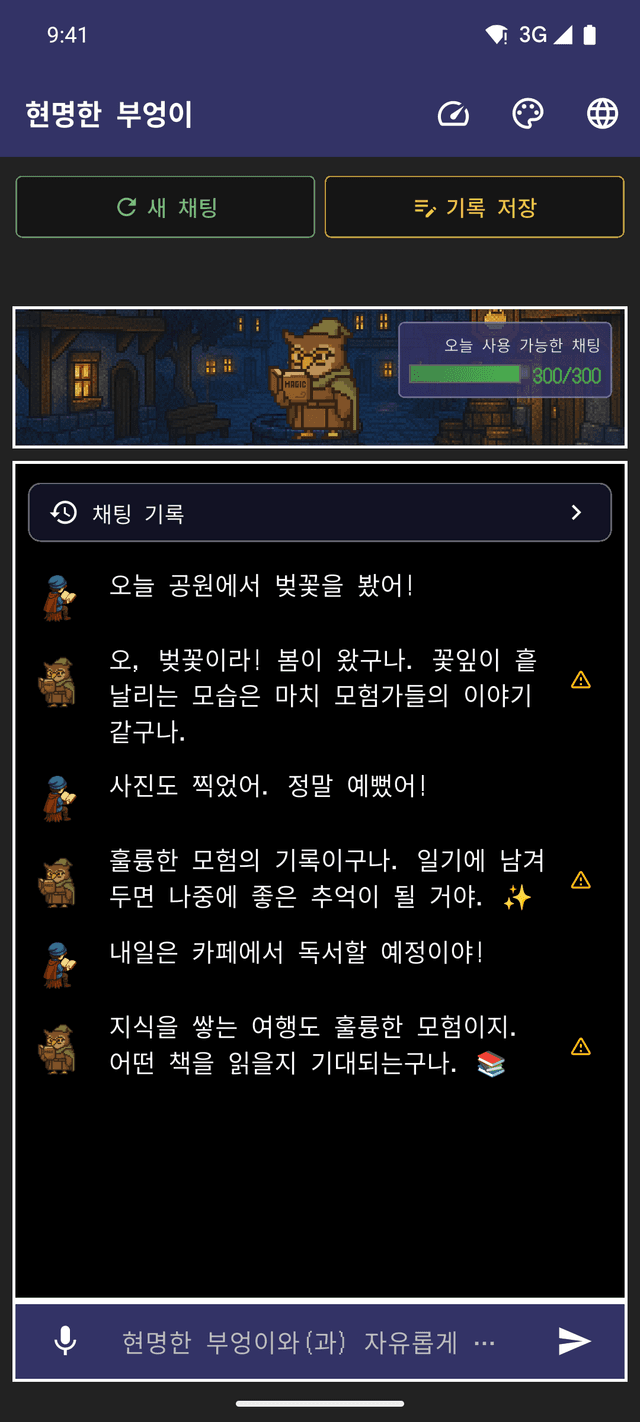Expand the 채팅 기록 history row
Image resolution: width=640 pixels, height=1422 pixels.
[319, 513]
